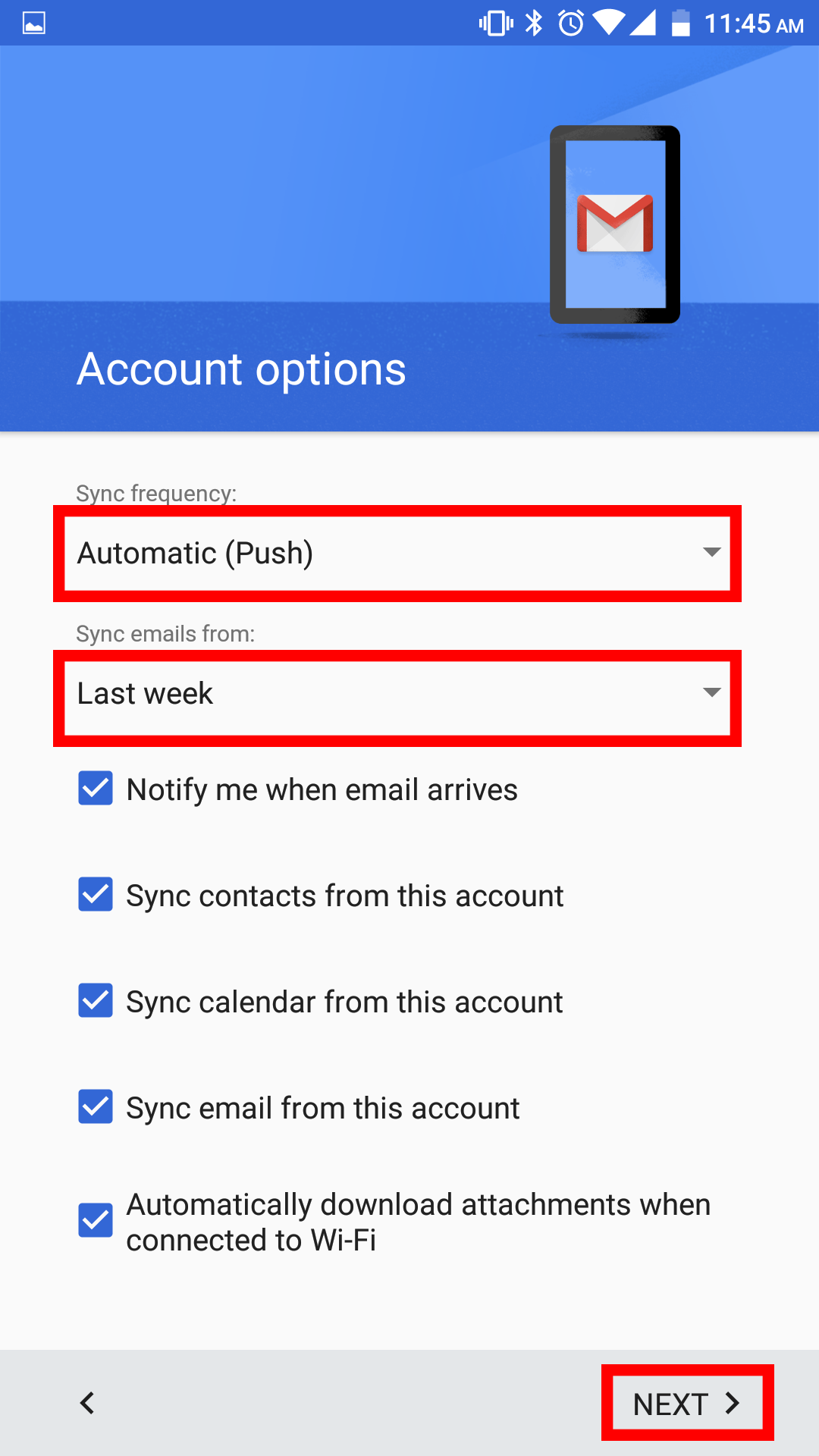Toggle Sync calendar from this account
Viewport: 819px width, 1456px height.
click(x=96, y=1001)
